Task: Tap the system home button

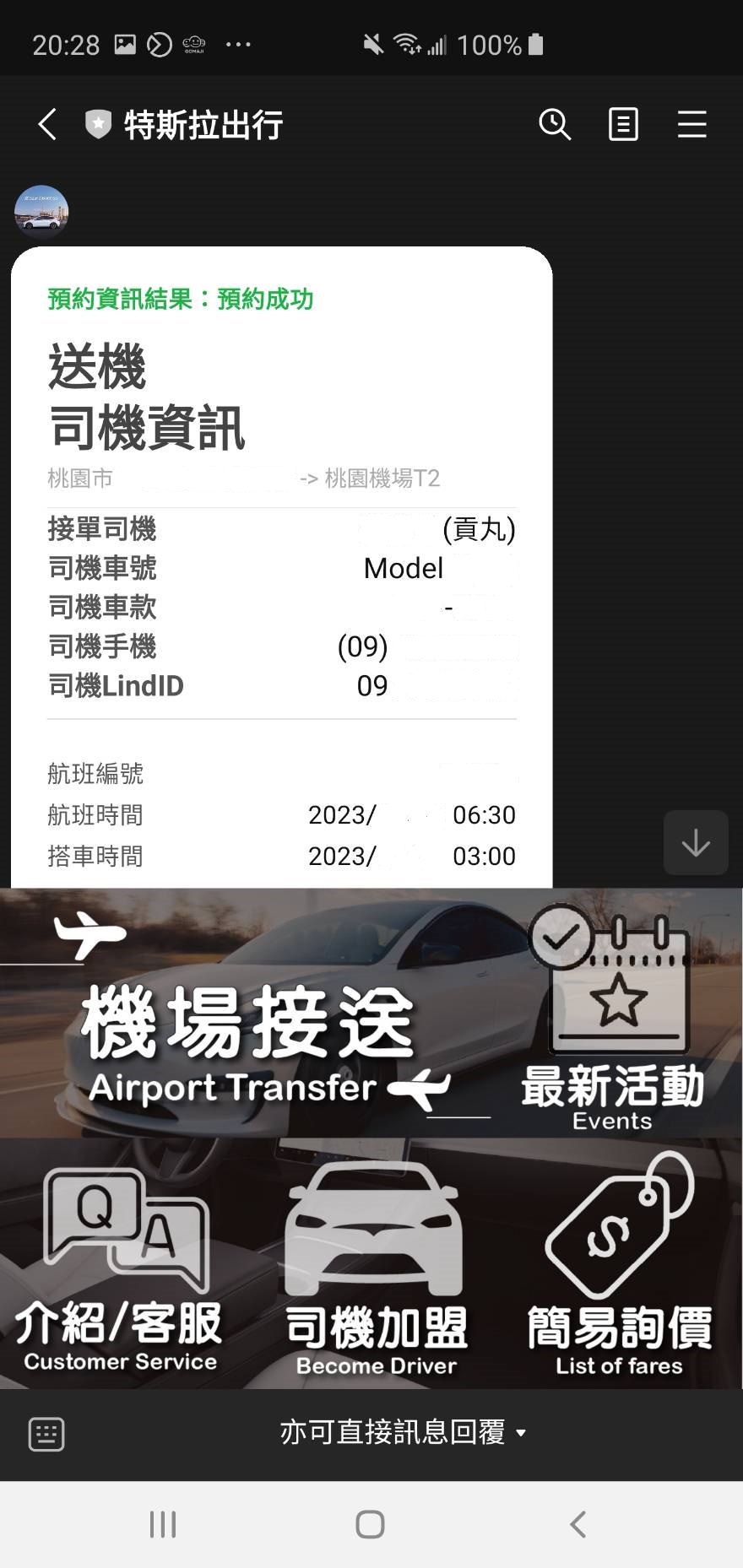Action: (x=370, y=1524)
